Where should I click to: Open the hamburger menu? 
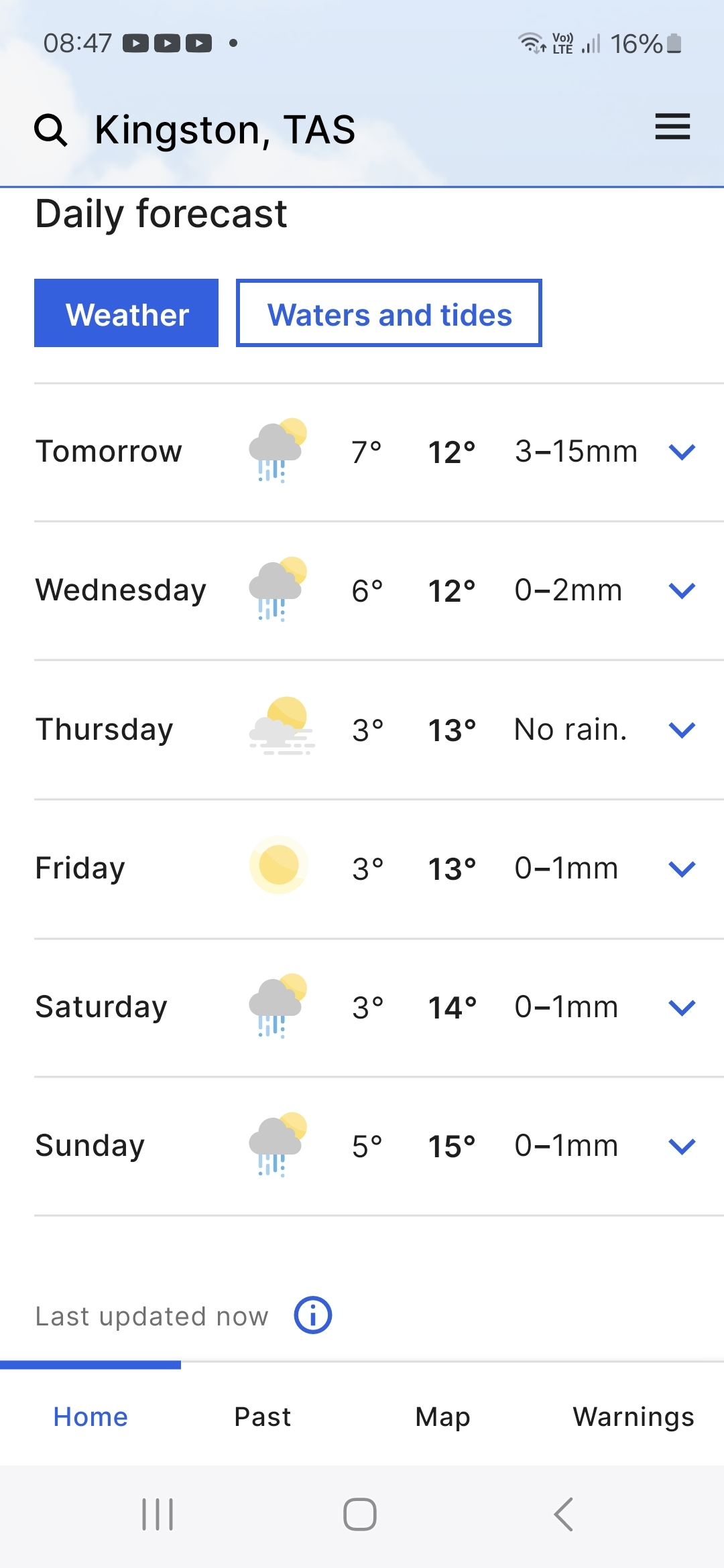pos(672,127)
